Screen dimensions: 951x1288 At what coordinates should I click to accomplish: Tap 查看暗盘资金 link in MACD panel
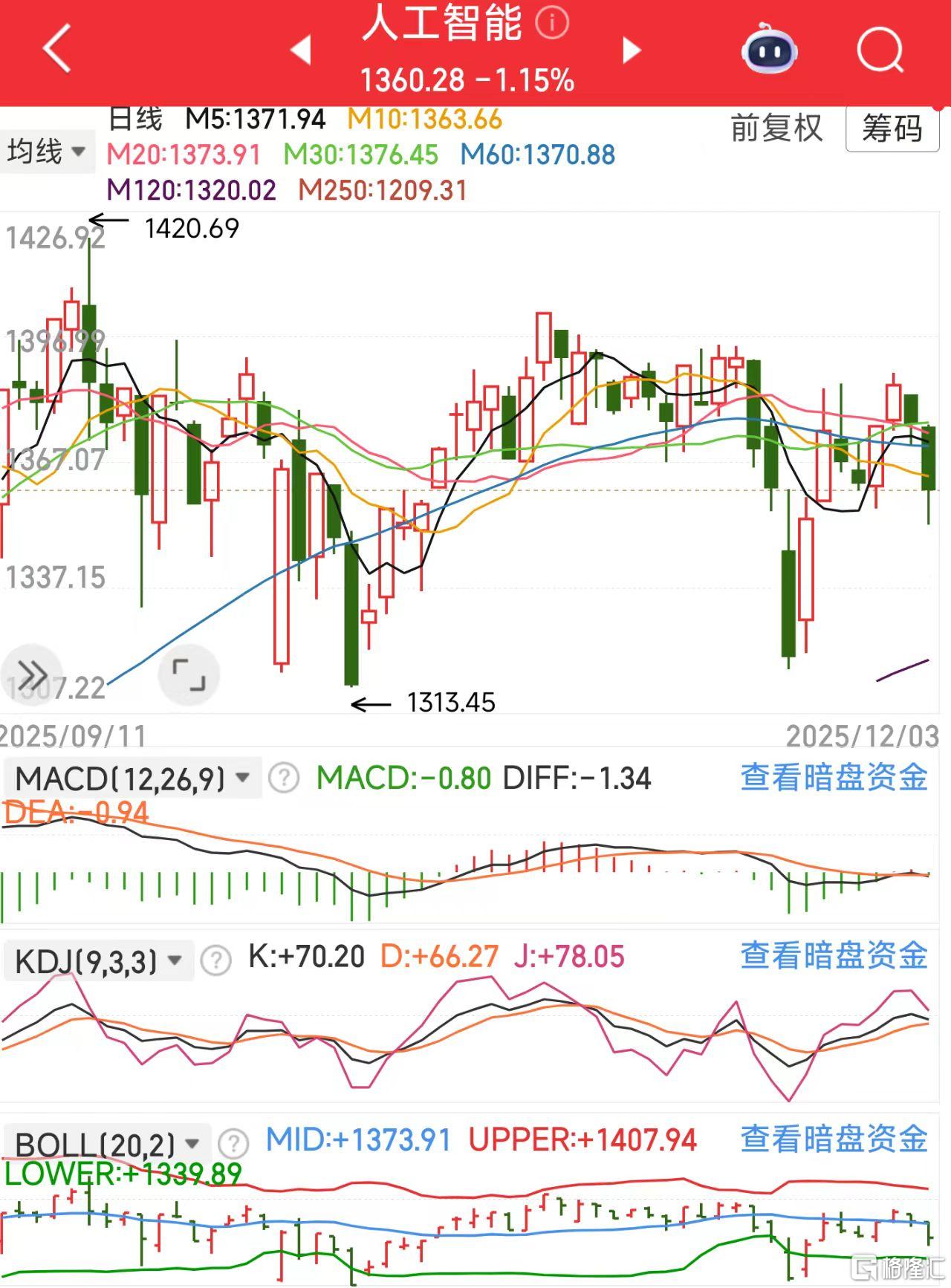click(x=834, y=777)
